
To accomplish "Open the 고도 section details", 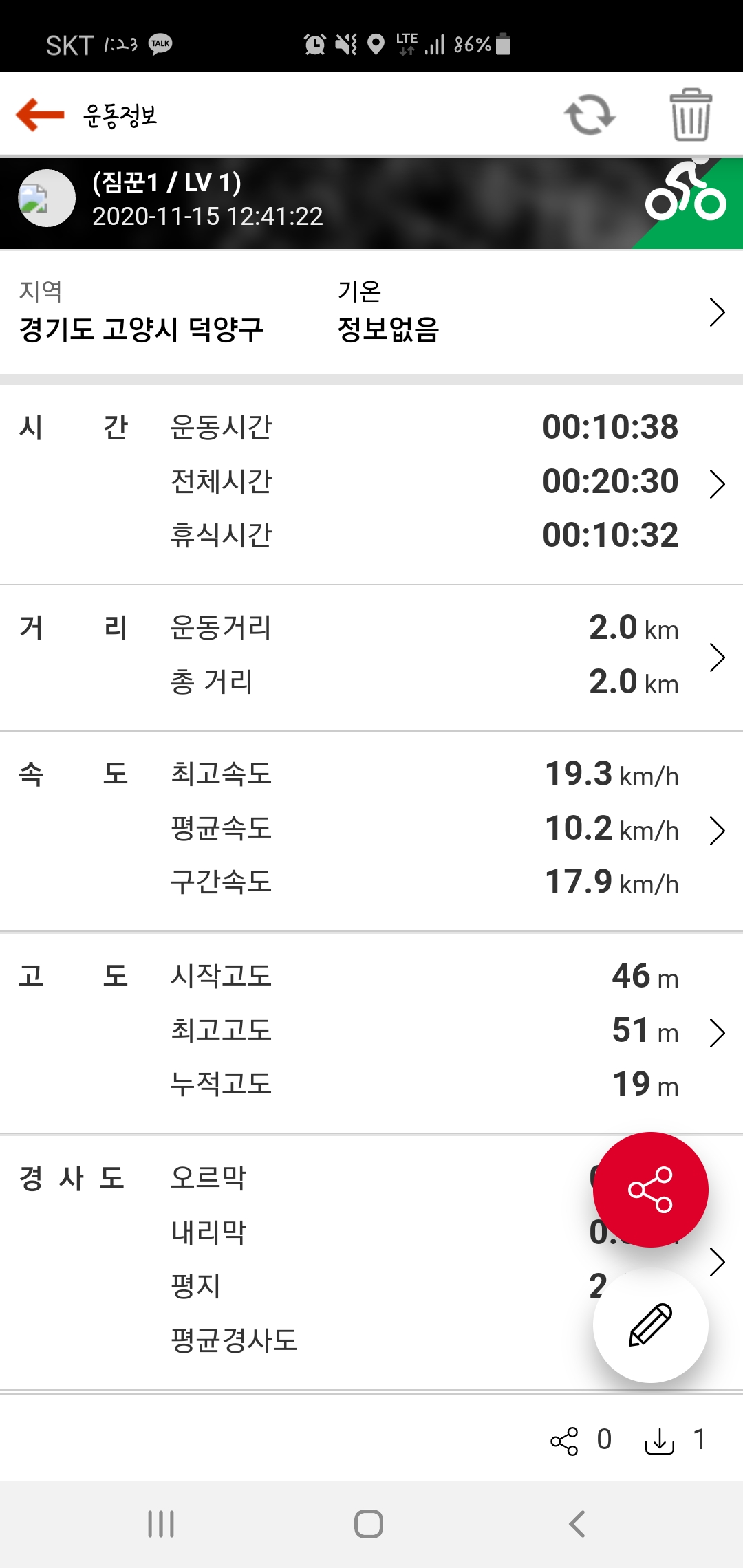I will [371, 1032].
